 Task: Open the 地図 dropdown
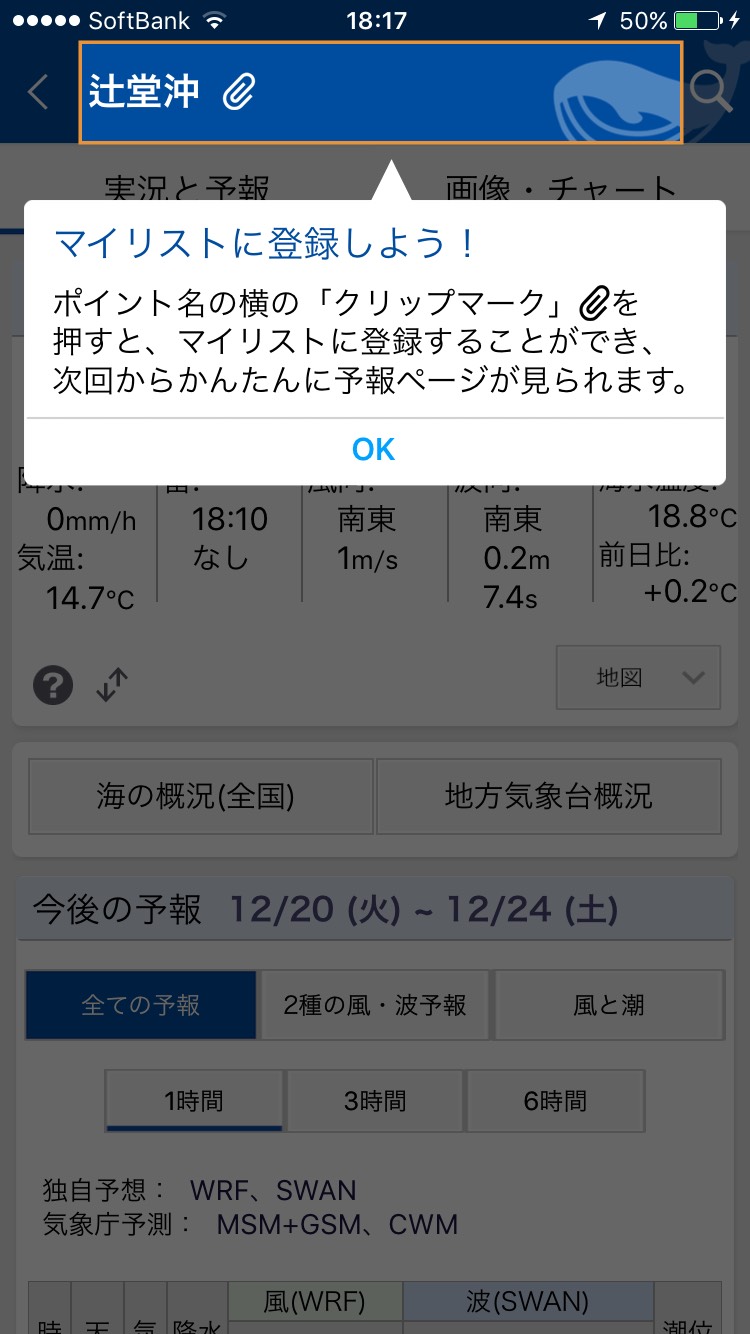tap(638, 677)
